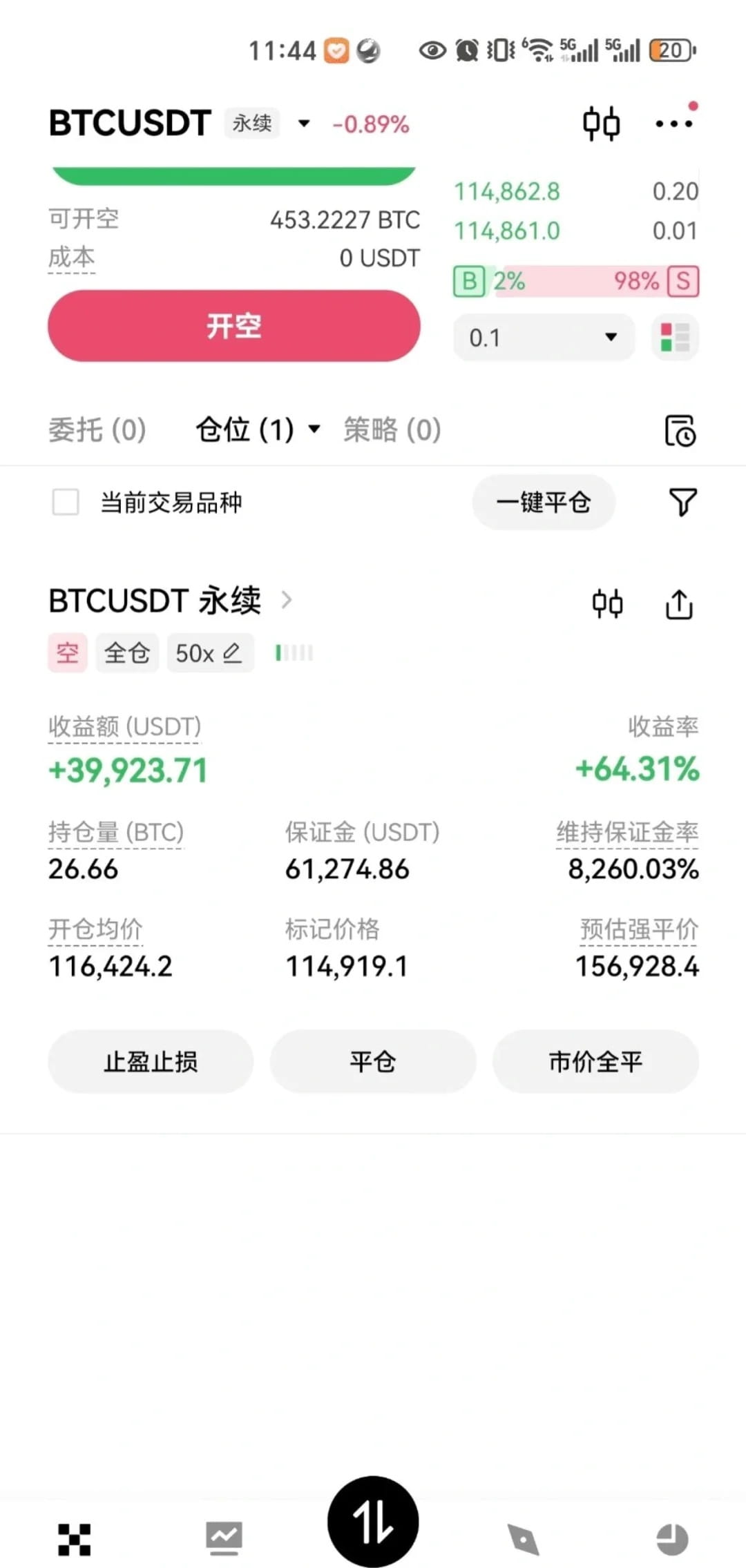This screenshot has height=1568, width=746.
Task: Tap 市价全平 to close at market
Action: tap(595, 1062)
